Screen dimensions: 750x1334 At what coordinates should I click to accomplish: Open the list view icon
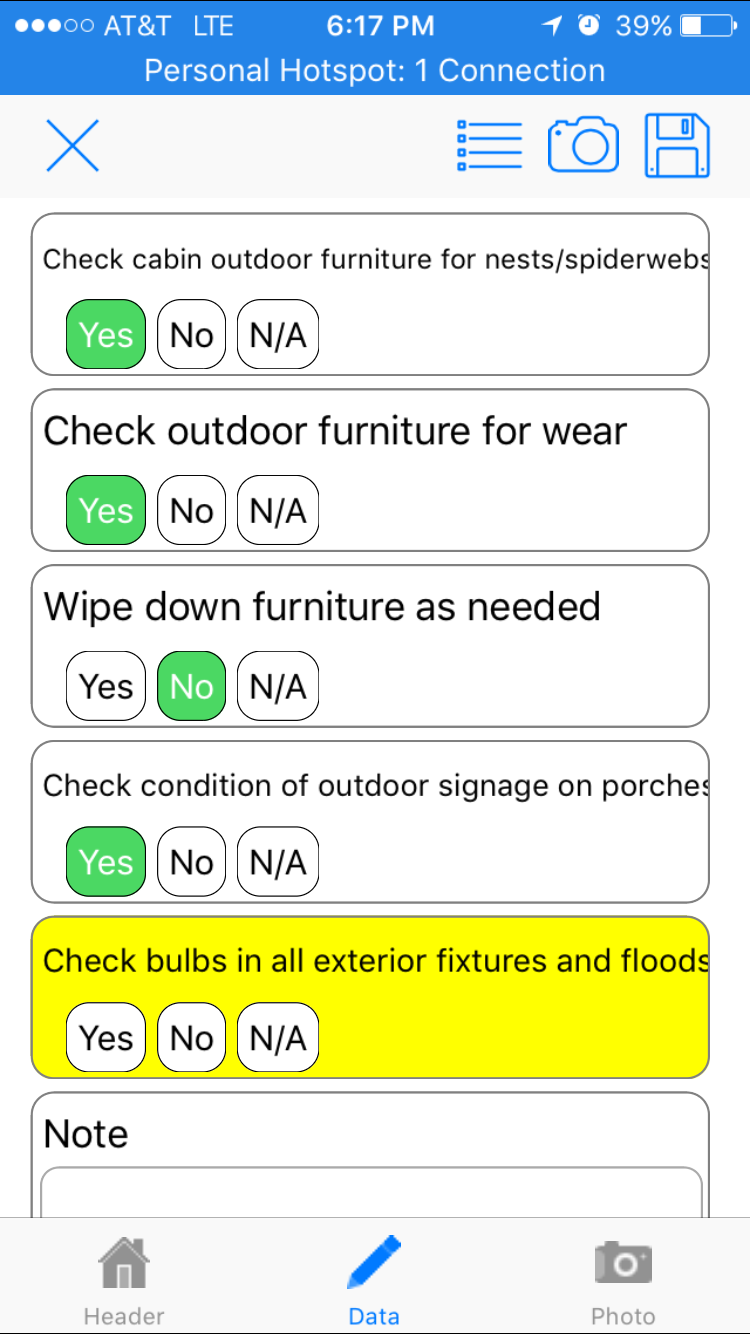[489, 146]
